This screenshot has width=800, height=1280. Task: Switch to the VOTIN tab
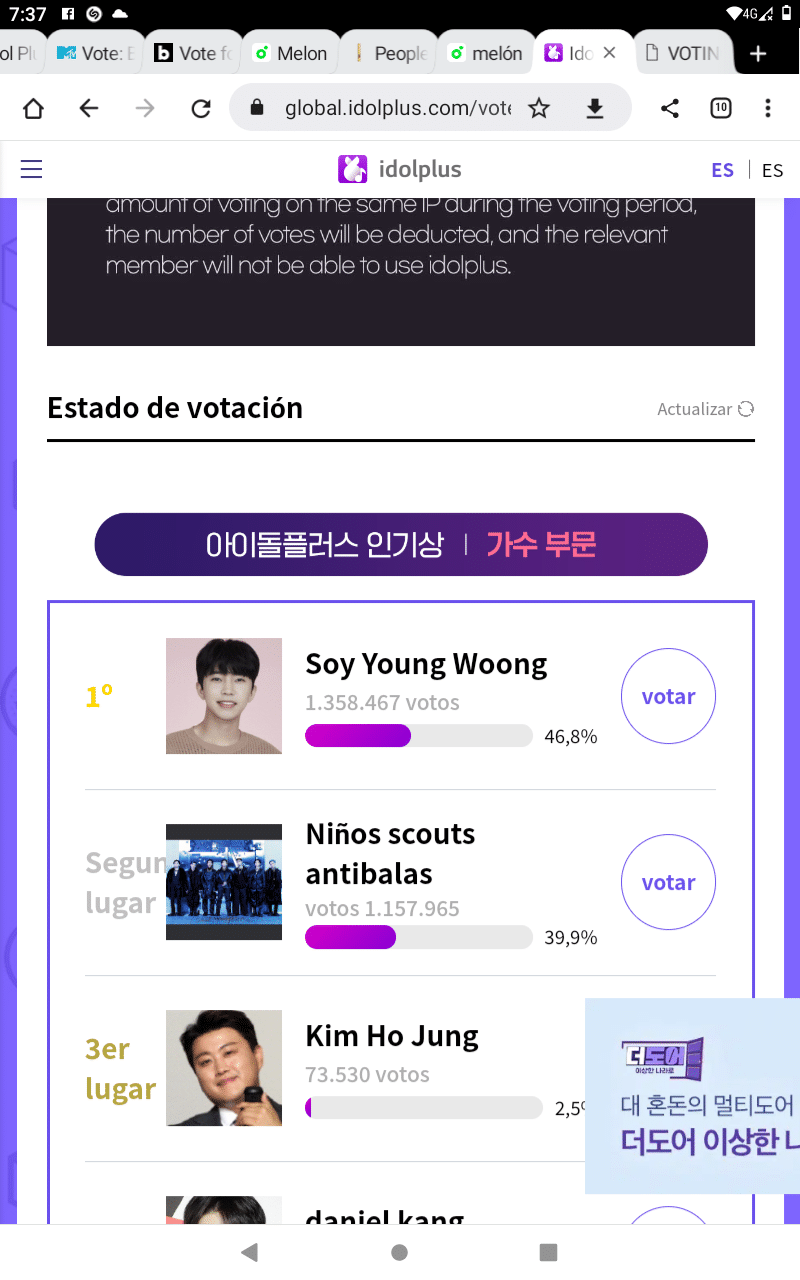pyautogui.click(x=684, y=51)
